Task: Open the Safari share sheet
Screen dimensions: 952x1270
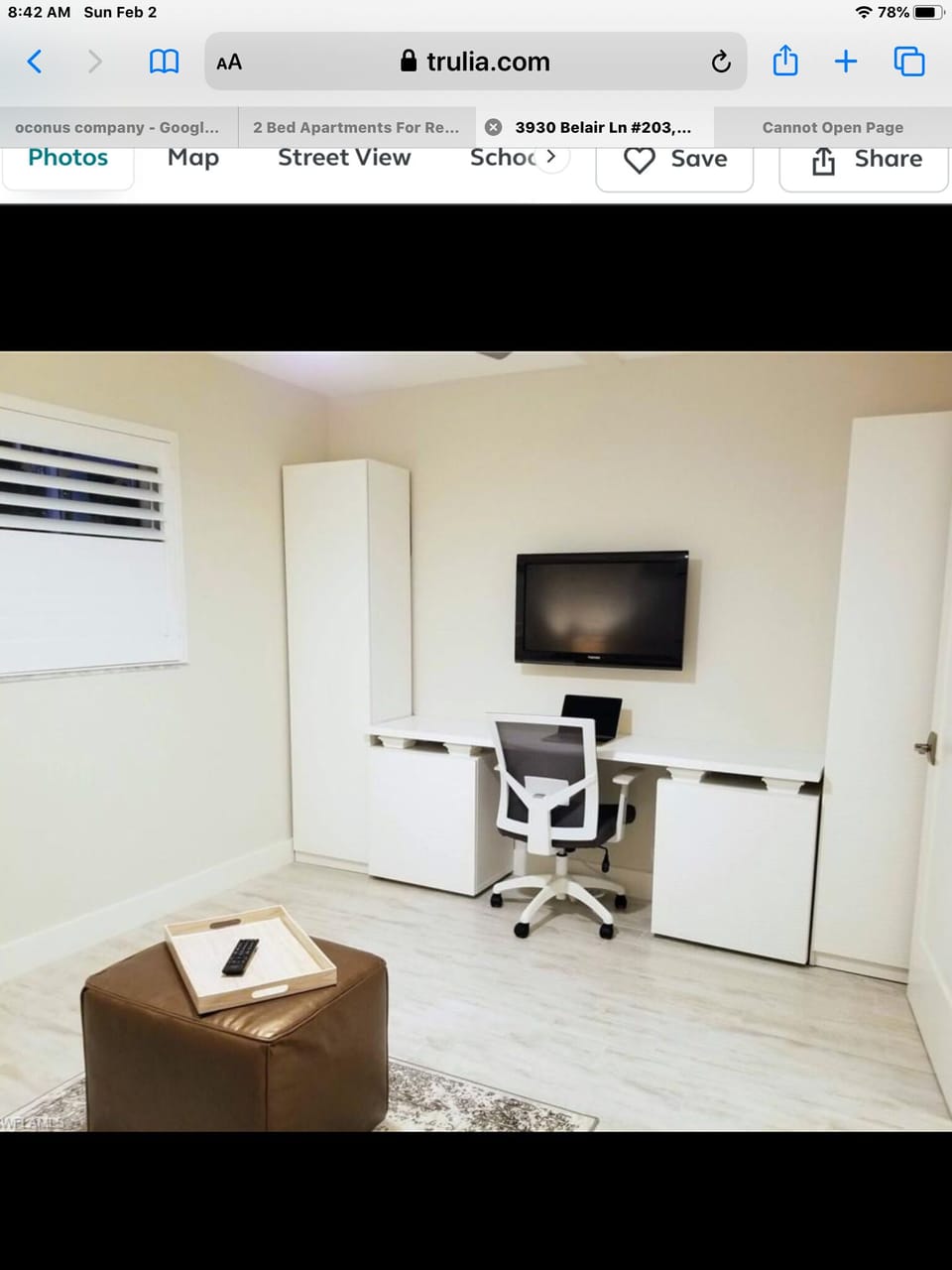Action: click(785, 62)
